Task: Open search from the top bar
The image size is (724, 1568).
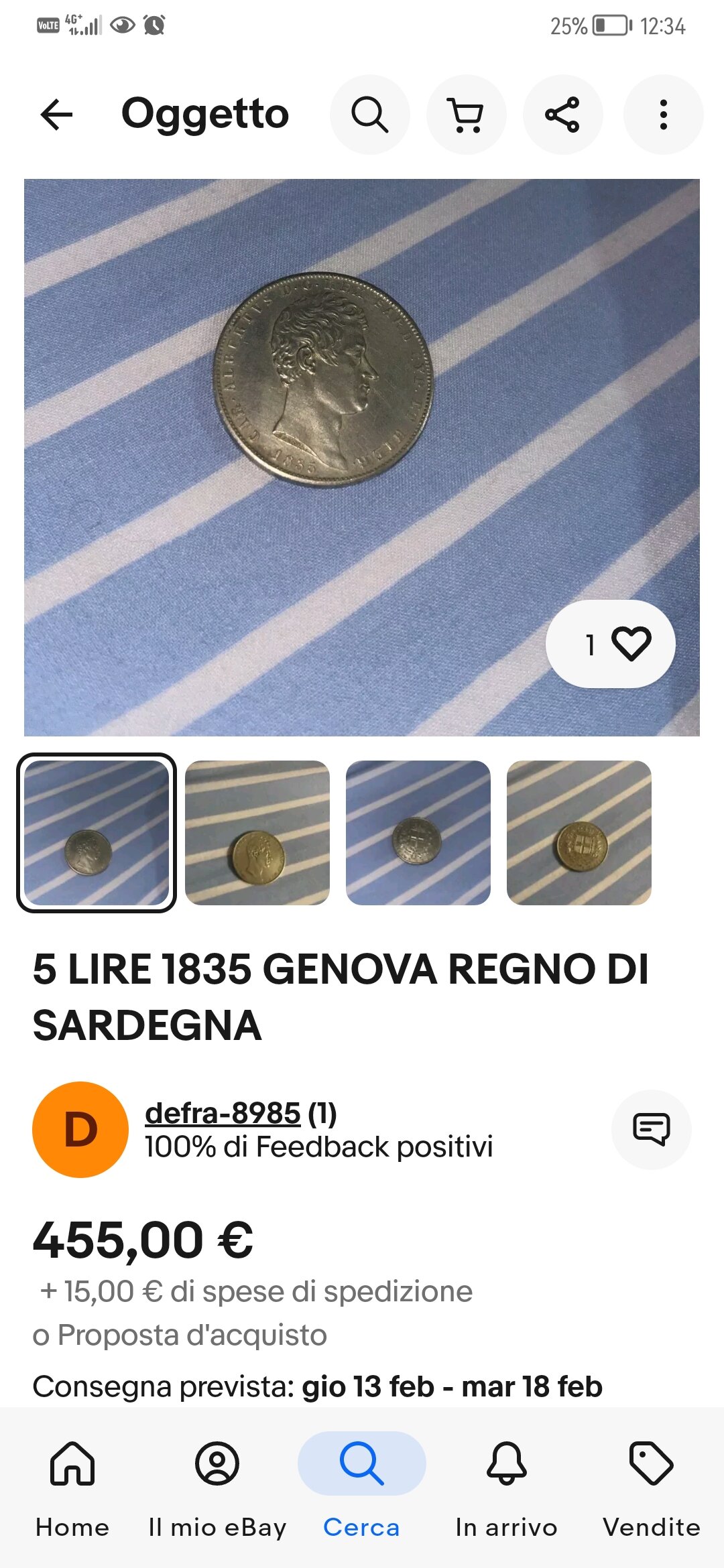Action: coord(370,115)
